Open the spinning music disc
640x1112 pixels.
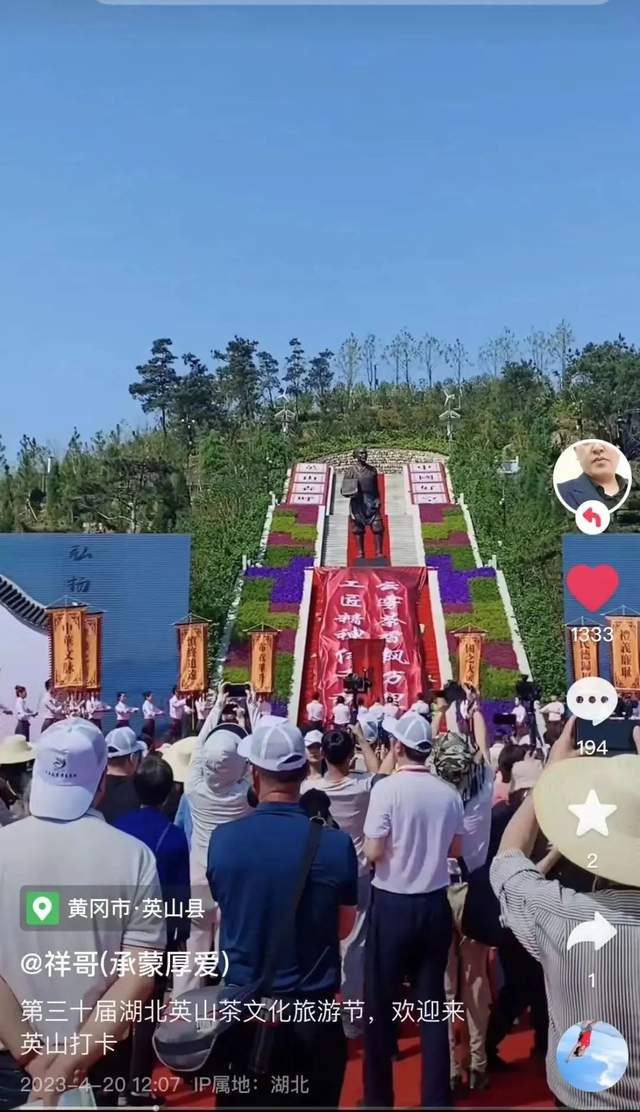[592, 1055]
